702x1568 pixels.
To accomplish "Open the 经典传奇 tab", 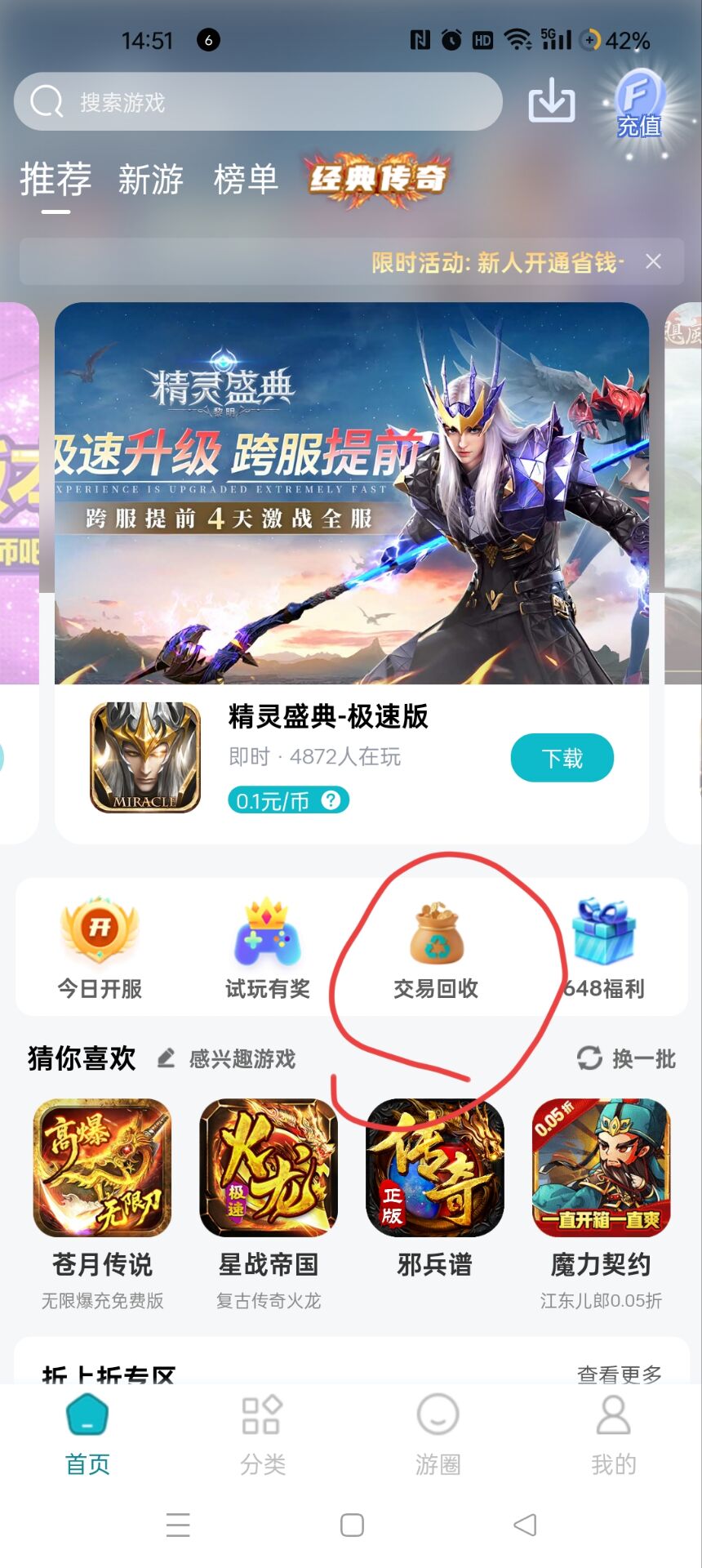I will click(x=378, y=178).
